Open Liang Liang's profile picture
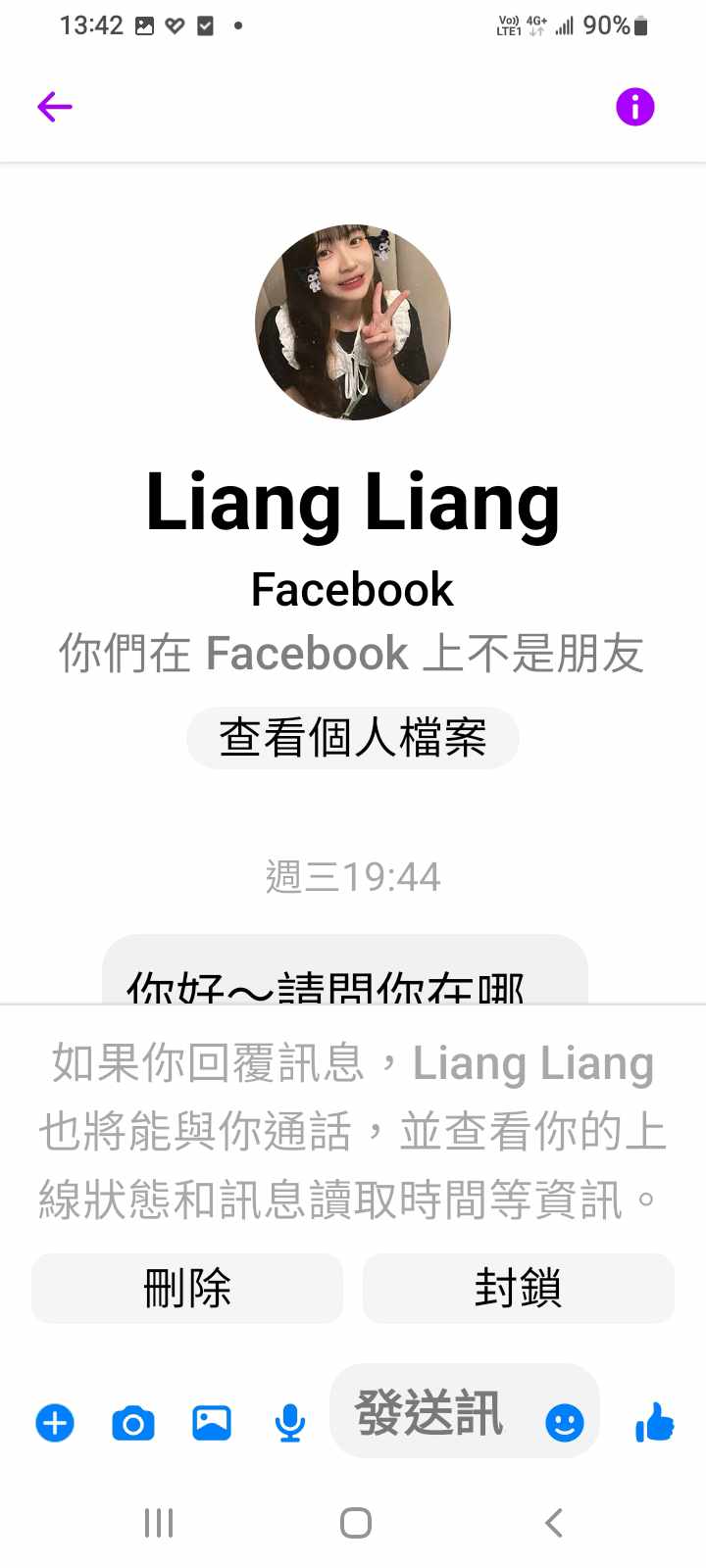706x1568 pixels. coord(353,322)
